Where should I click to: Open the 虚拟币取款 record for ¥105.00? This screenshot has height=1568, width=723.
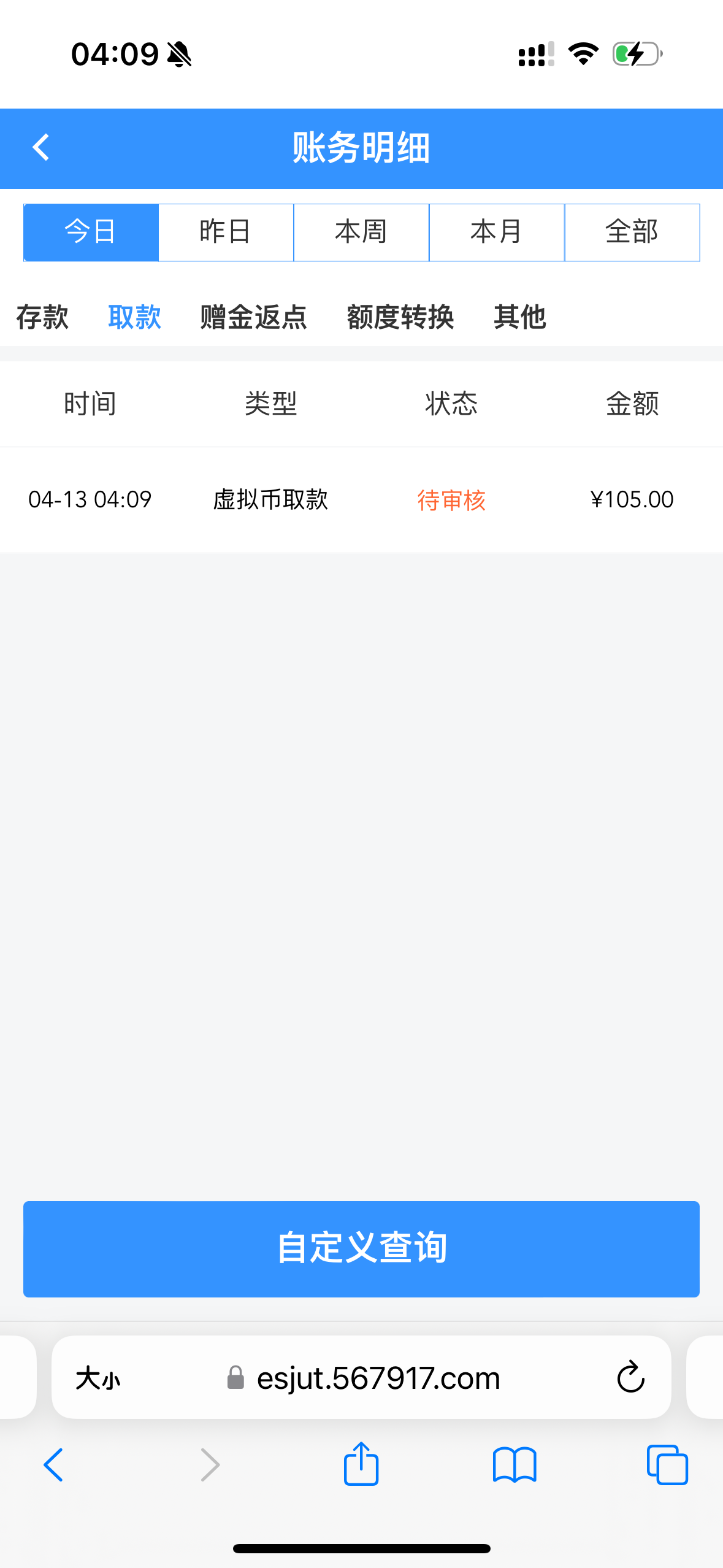click(361, 500)
